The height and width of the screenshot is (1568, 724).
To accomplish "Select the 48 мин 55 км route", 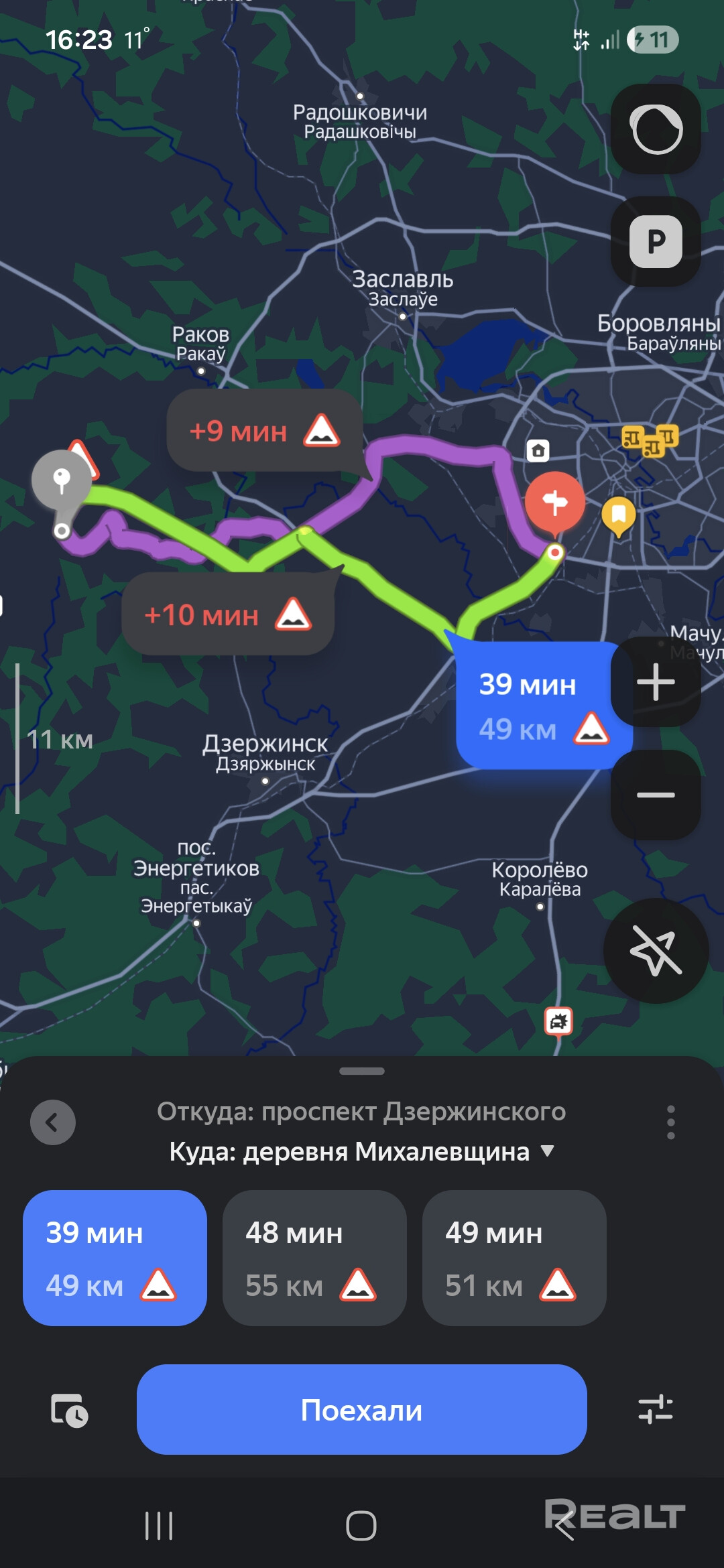I will click(314, 1258).
